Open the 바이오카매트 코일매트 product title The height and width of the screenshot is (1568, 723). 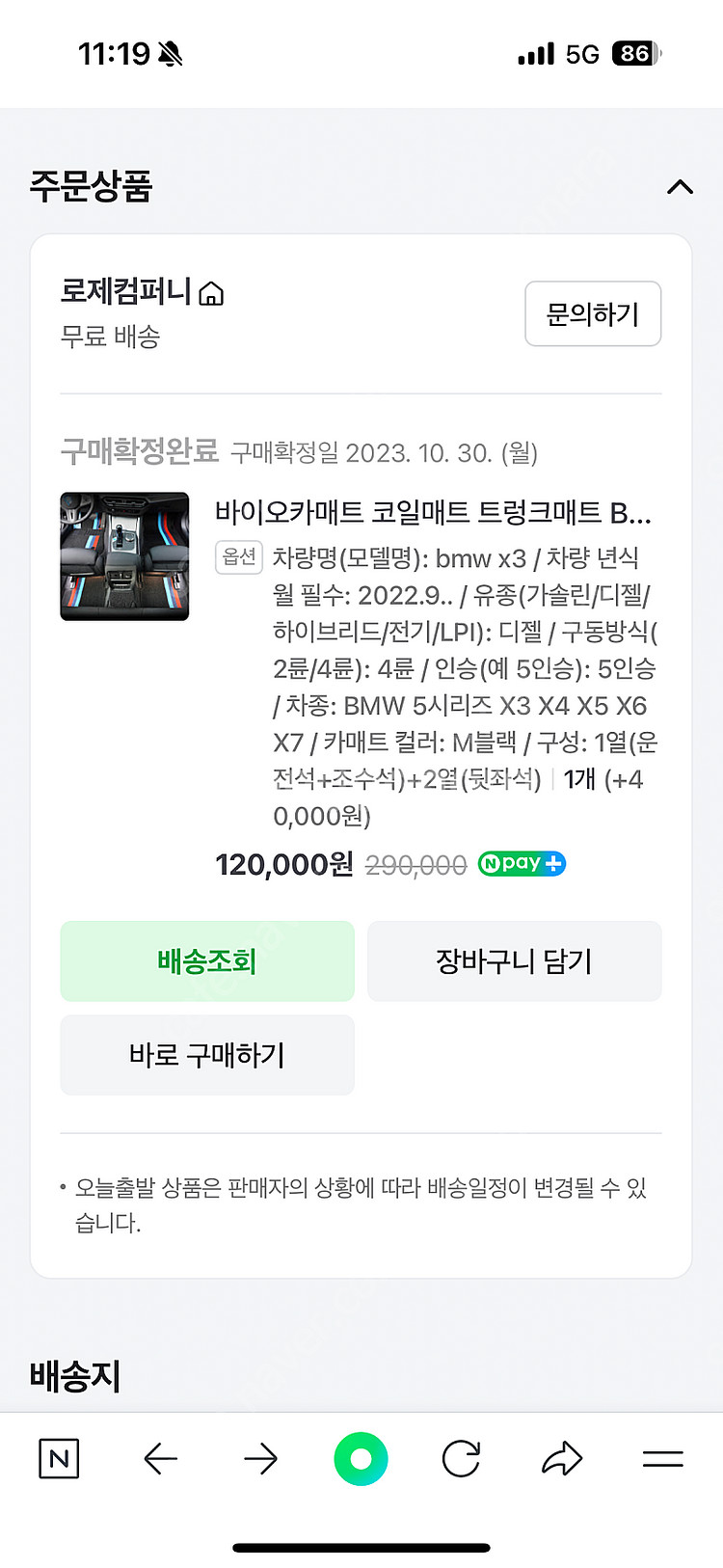click(x=433, y=512)
